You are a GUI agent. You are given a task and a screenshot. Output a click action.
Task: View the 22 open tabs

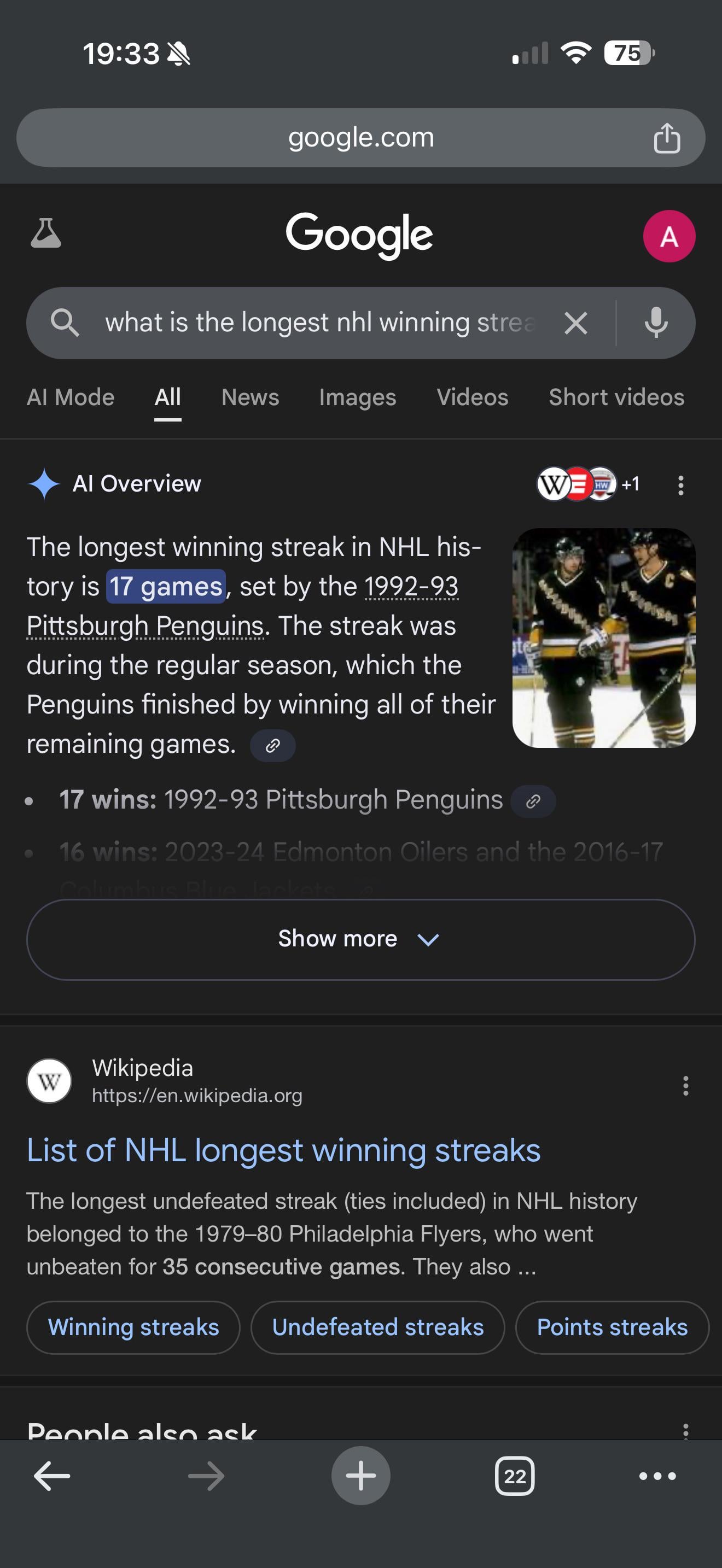point(514,1476)
